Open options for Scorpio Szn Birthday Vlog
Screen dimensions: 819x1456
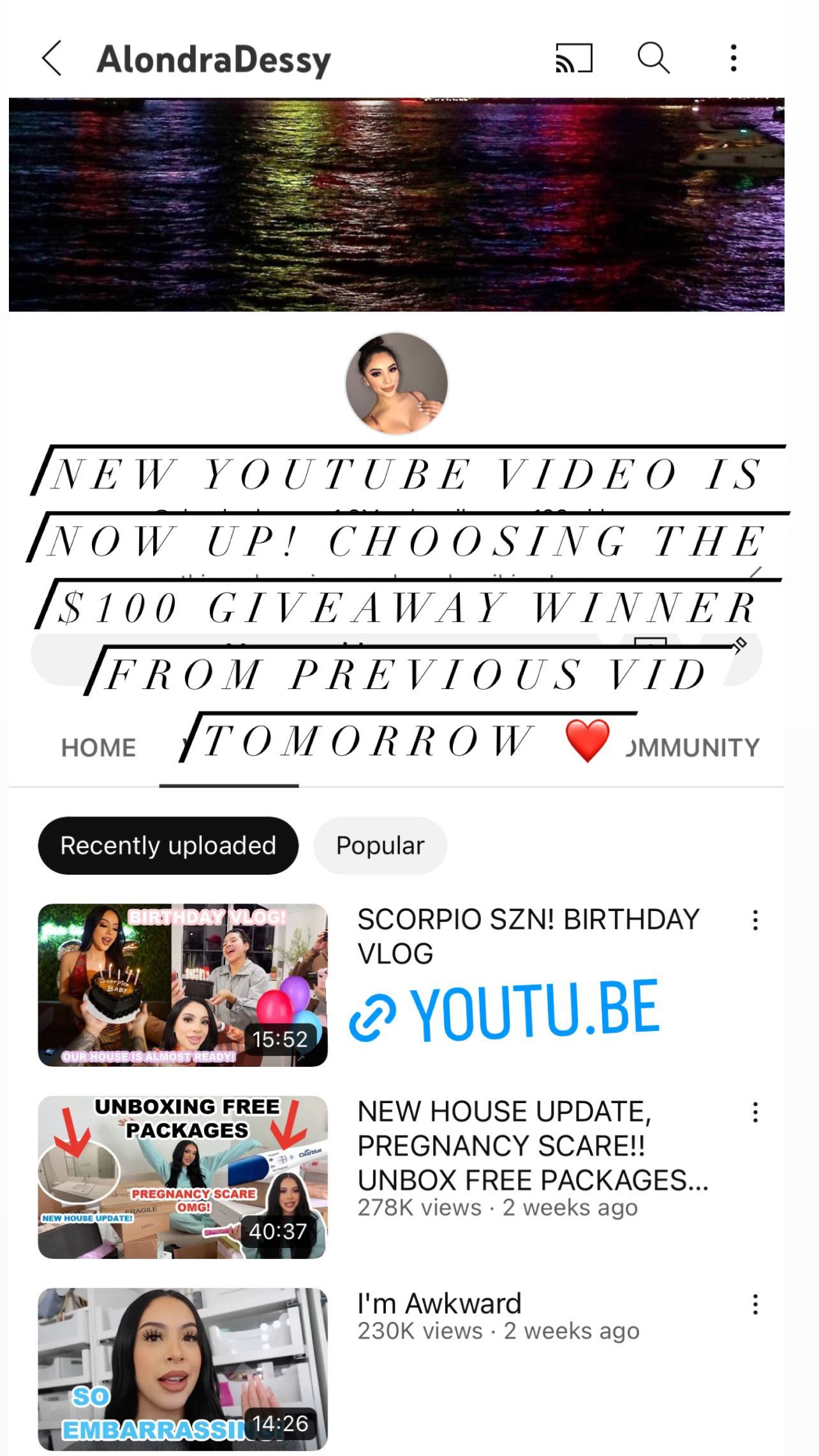pos(755,920)
